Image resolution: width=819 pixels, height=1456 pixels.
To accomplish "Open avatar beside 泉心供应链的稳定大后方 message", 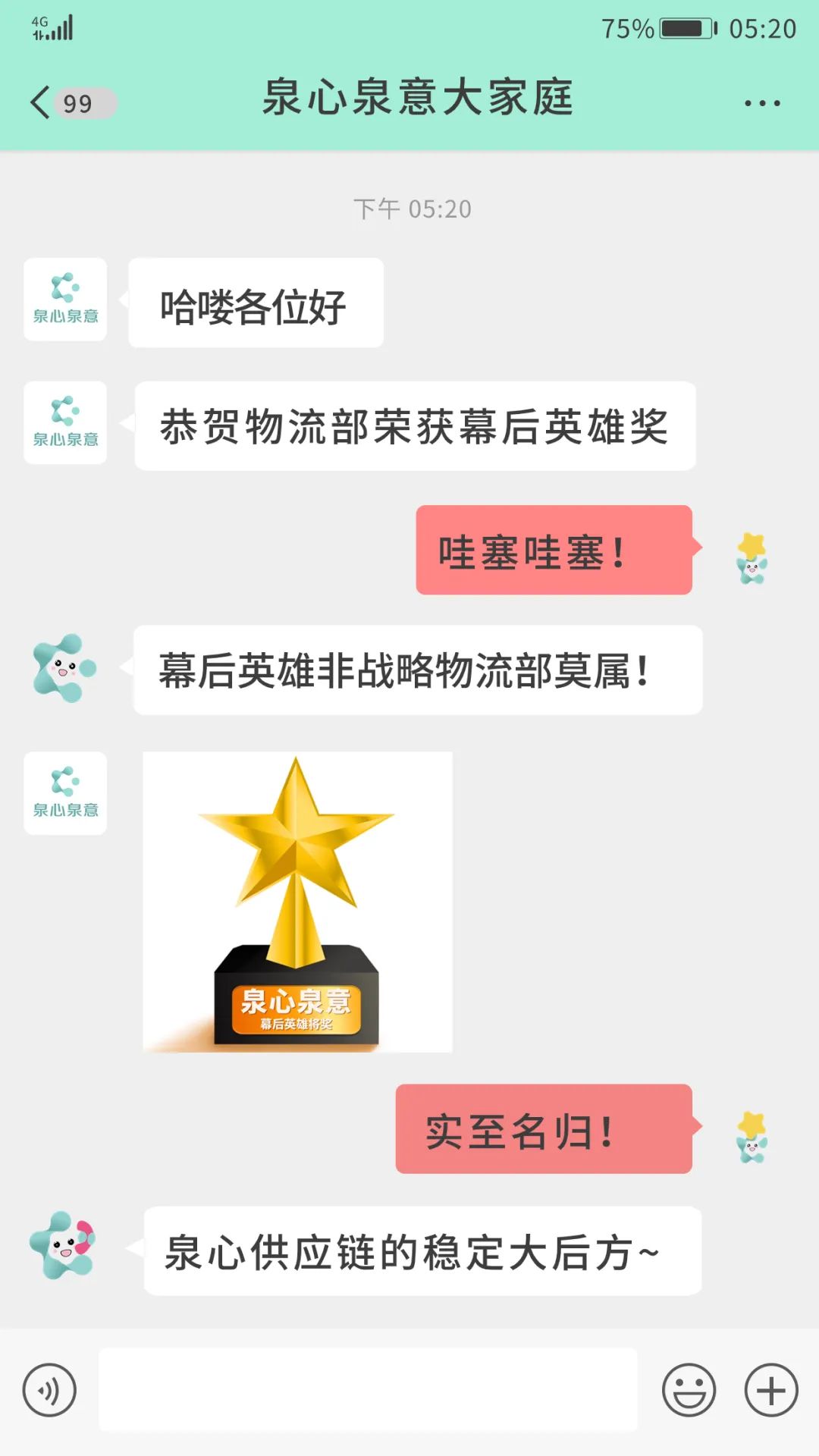I will click(63, 1245).
